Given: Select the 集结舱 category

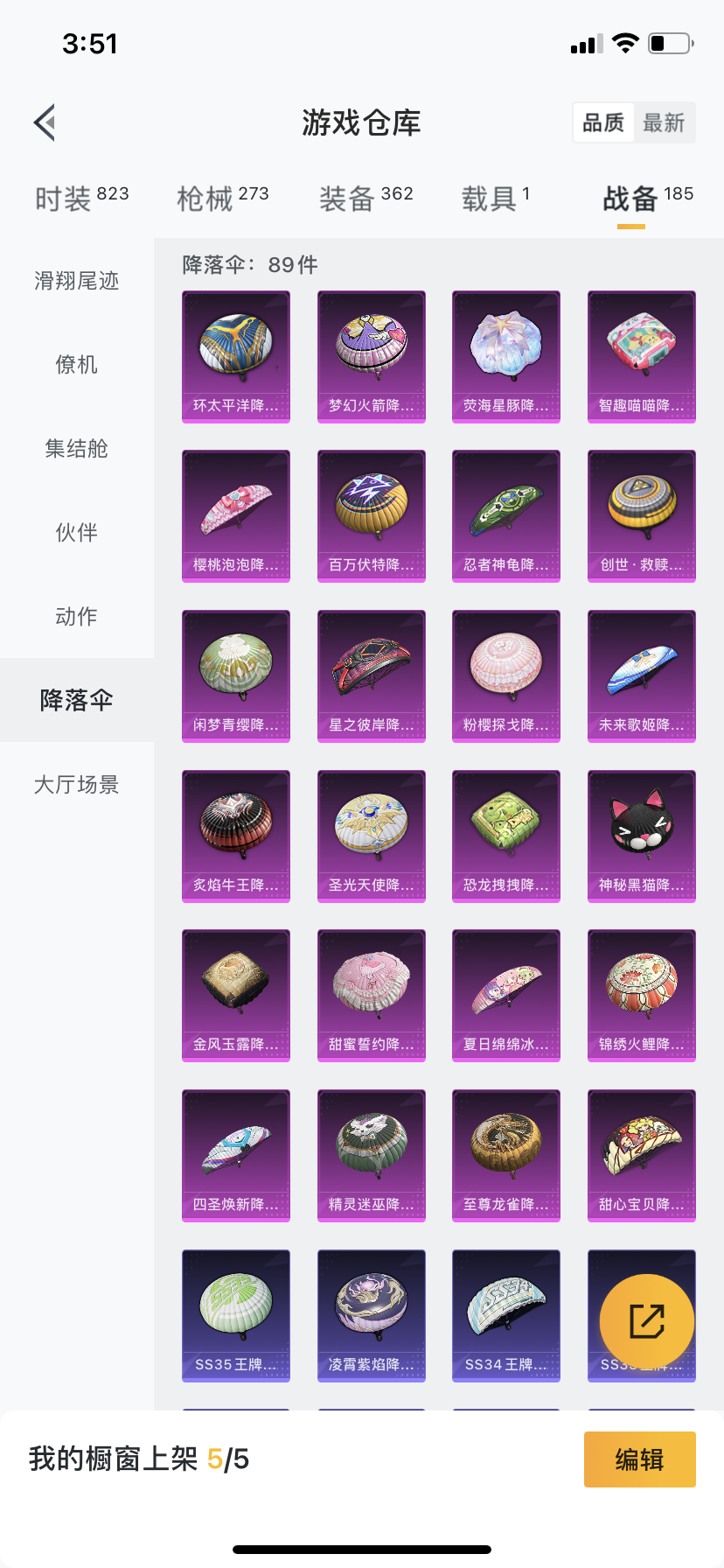Looking at the screenshot, I should click(77, 449).
